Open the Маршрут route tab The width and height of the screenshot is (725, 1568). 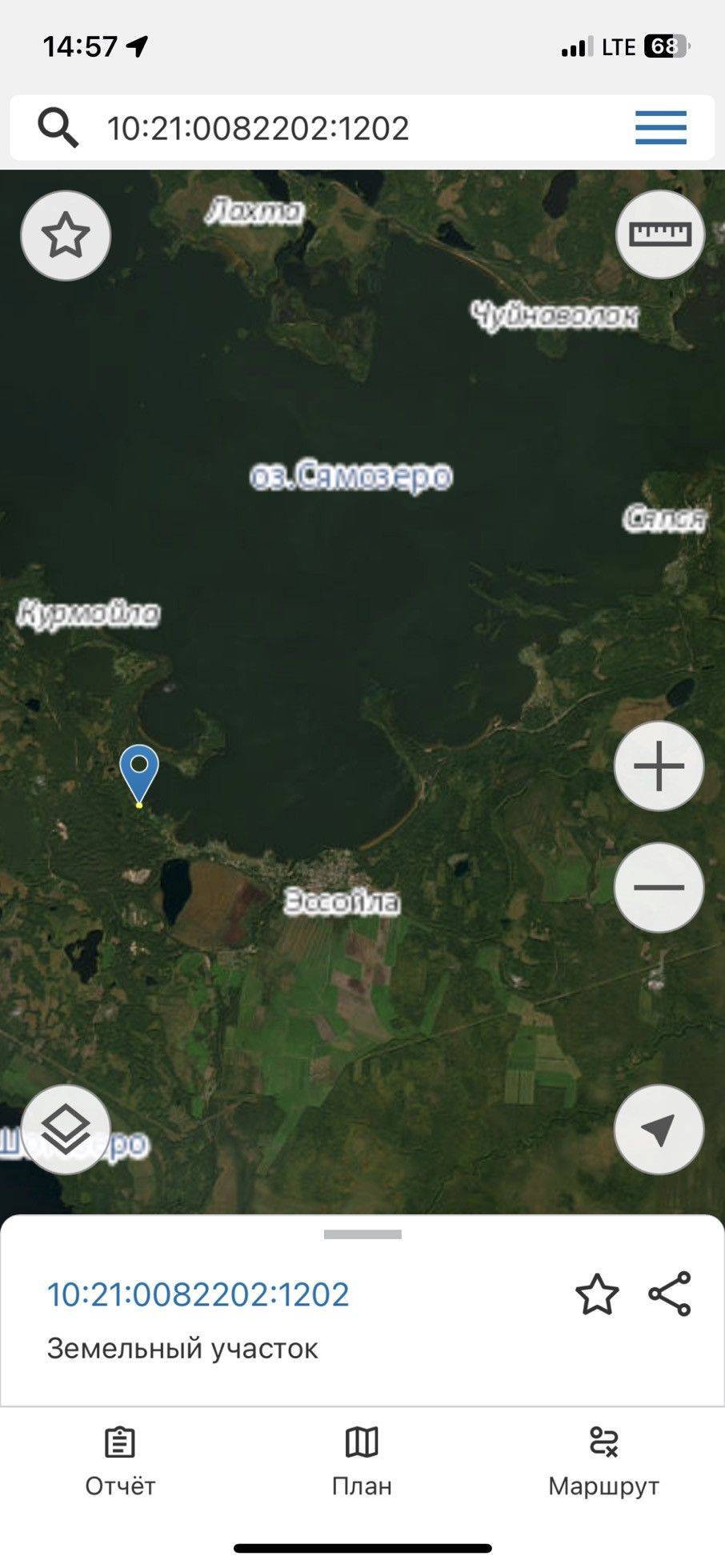(x=603, y=1462)
